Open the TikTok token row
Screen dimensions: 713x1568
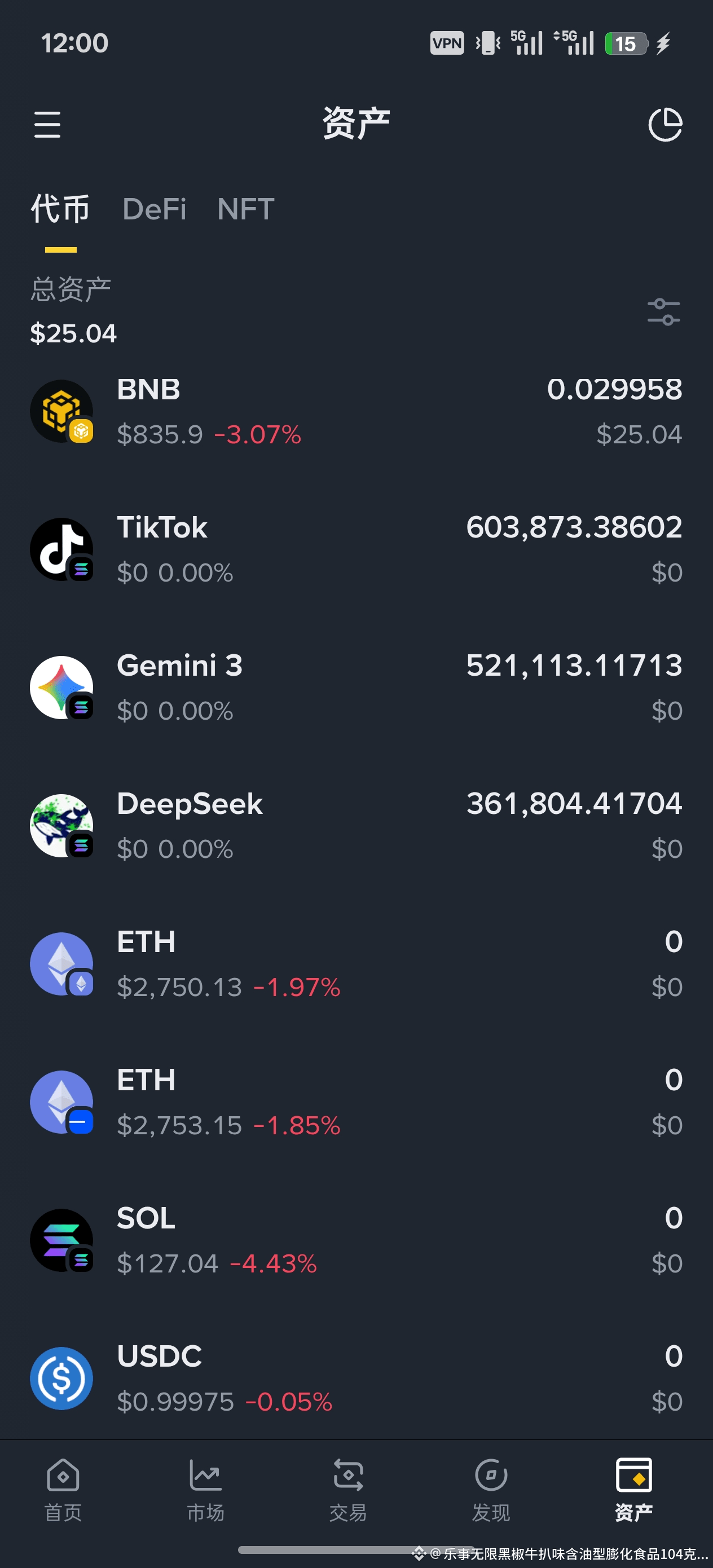pos(356,550)
